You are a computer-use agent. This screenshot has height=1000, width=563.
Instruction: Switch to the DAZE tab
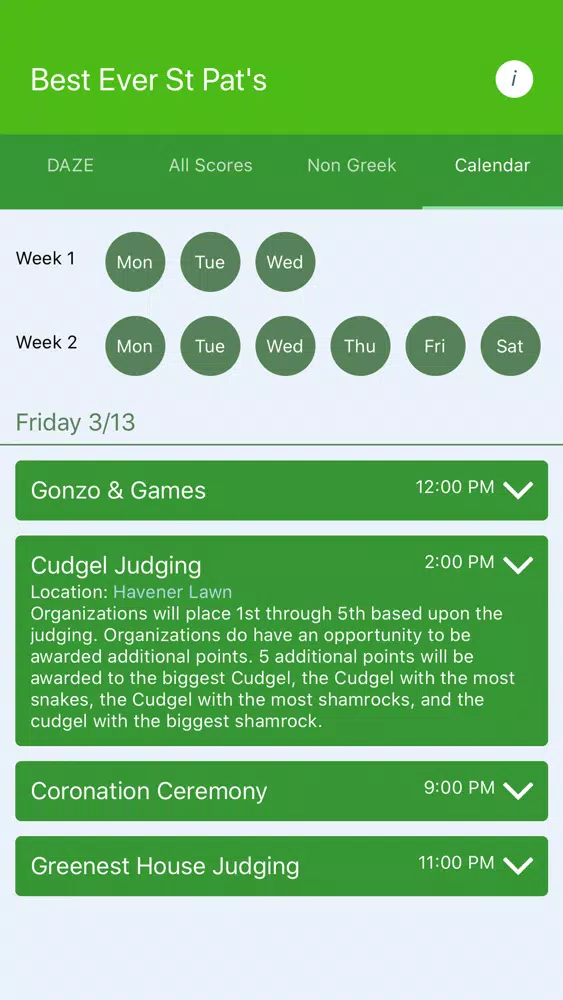(x=70, y=166)
